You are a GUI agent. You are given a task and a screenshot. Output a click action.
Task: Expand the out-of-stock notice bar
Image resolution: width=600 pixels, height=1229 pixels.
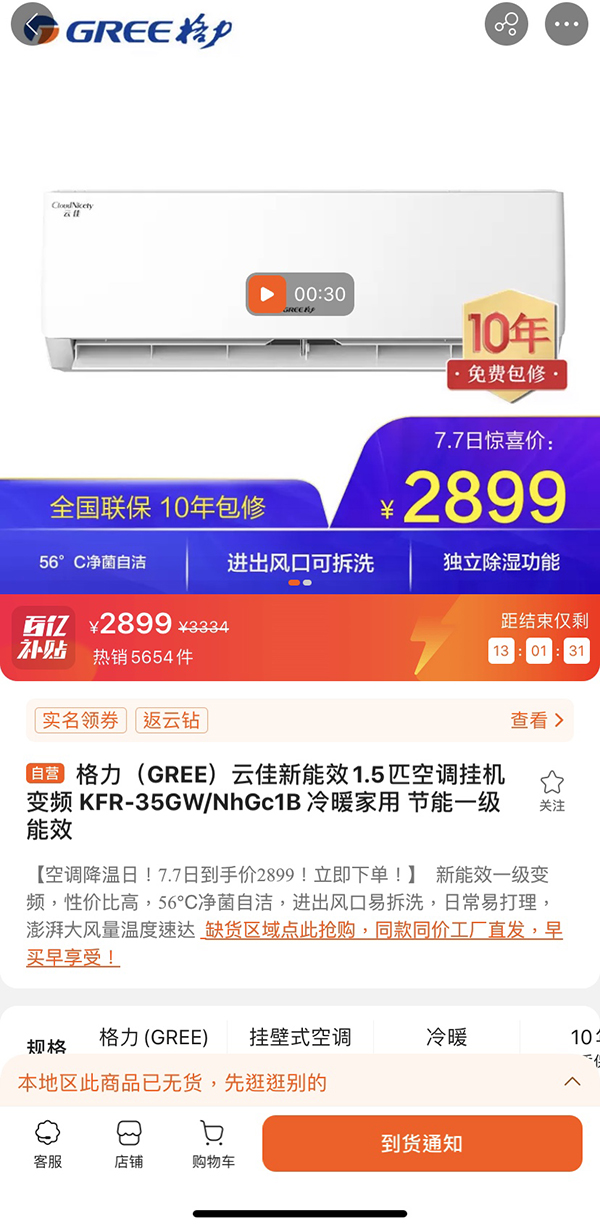572,1082
